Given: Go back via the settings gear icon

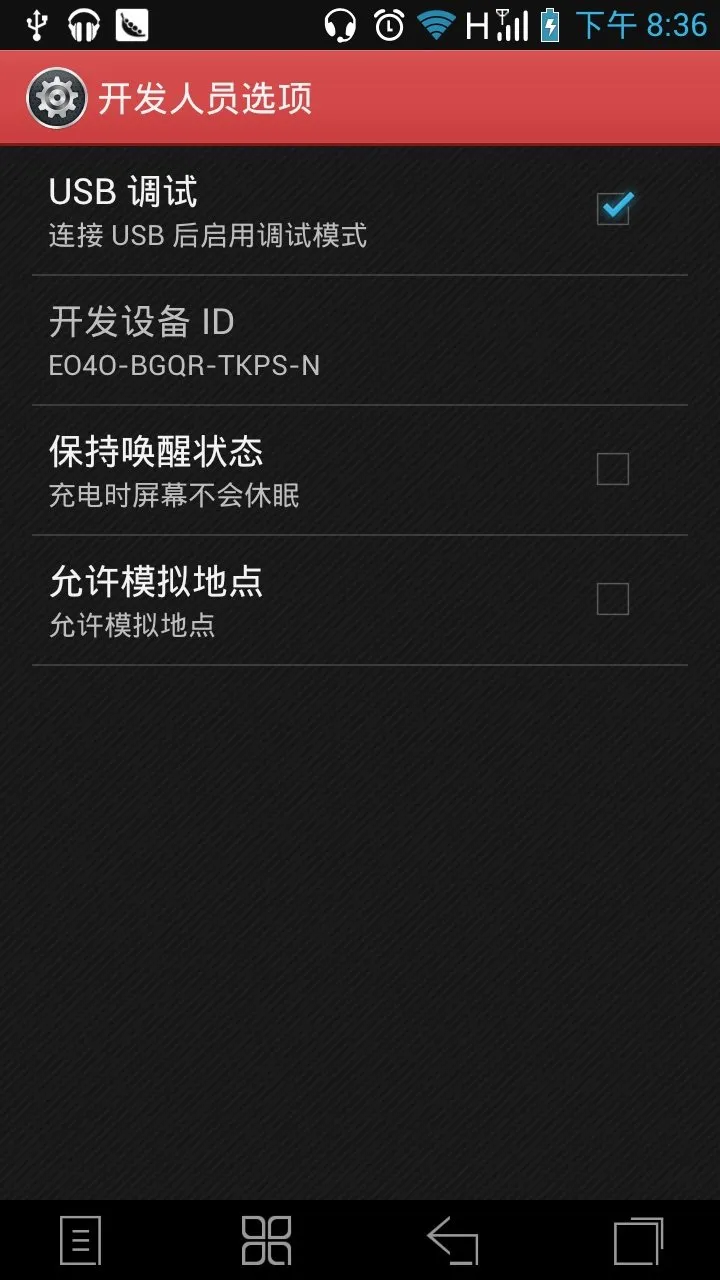Looking at the screenshot, I should [x=56, y=98].
